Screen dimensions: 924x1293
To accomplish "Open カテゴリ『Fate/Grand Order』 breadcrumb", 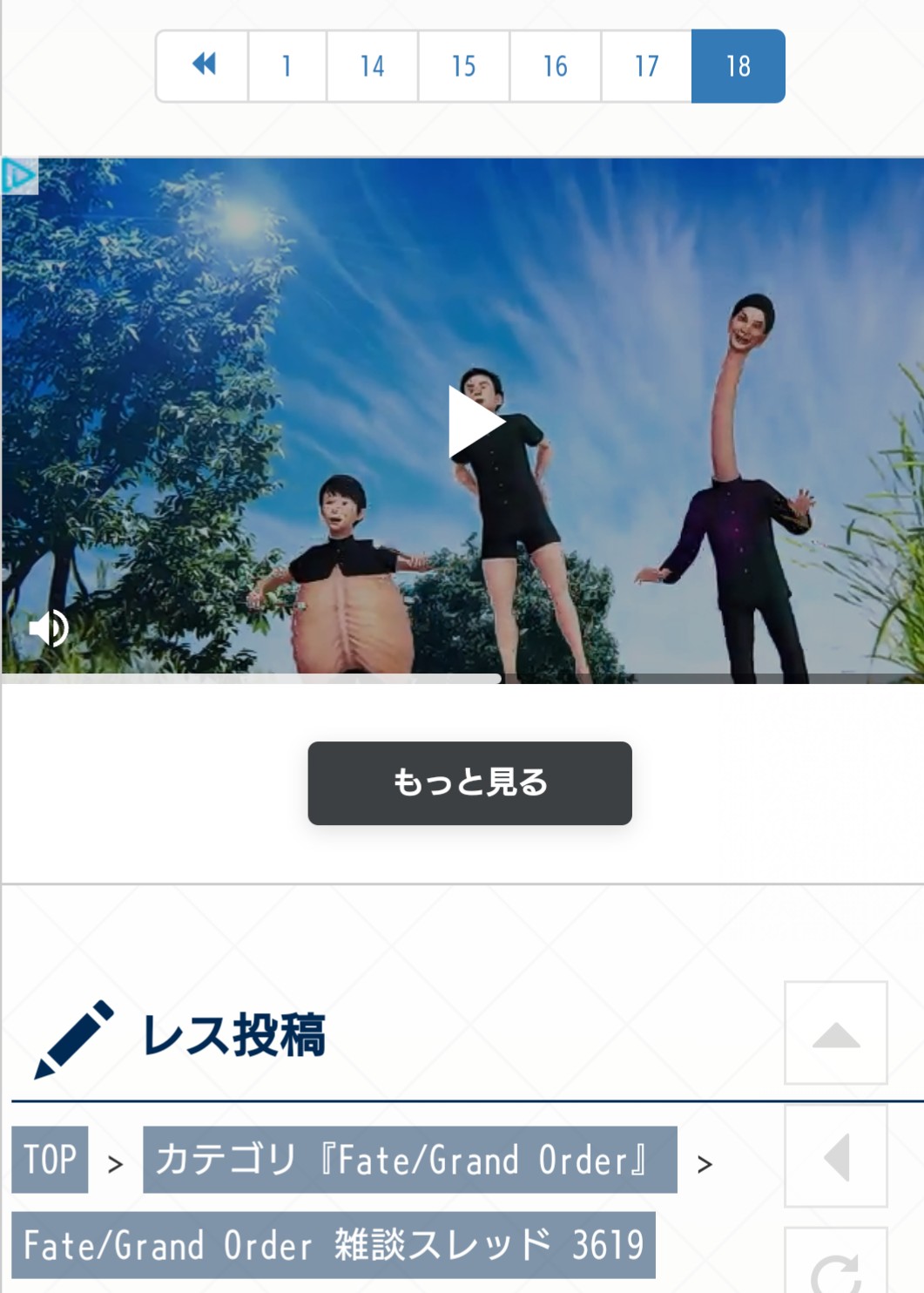I will (409, 1160).
